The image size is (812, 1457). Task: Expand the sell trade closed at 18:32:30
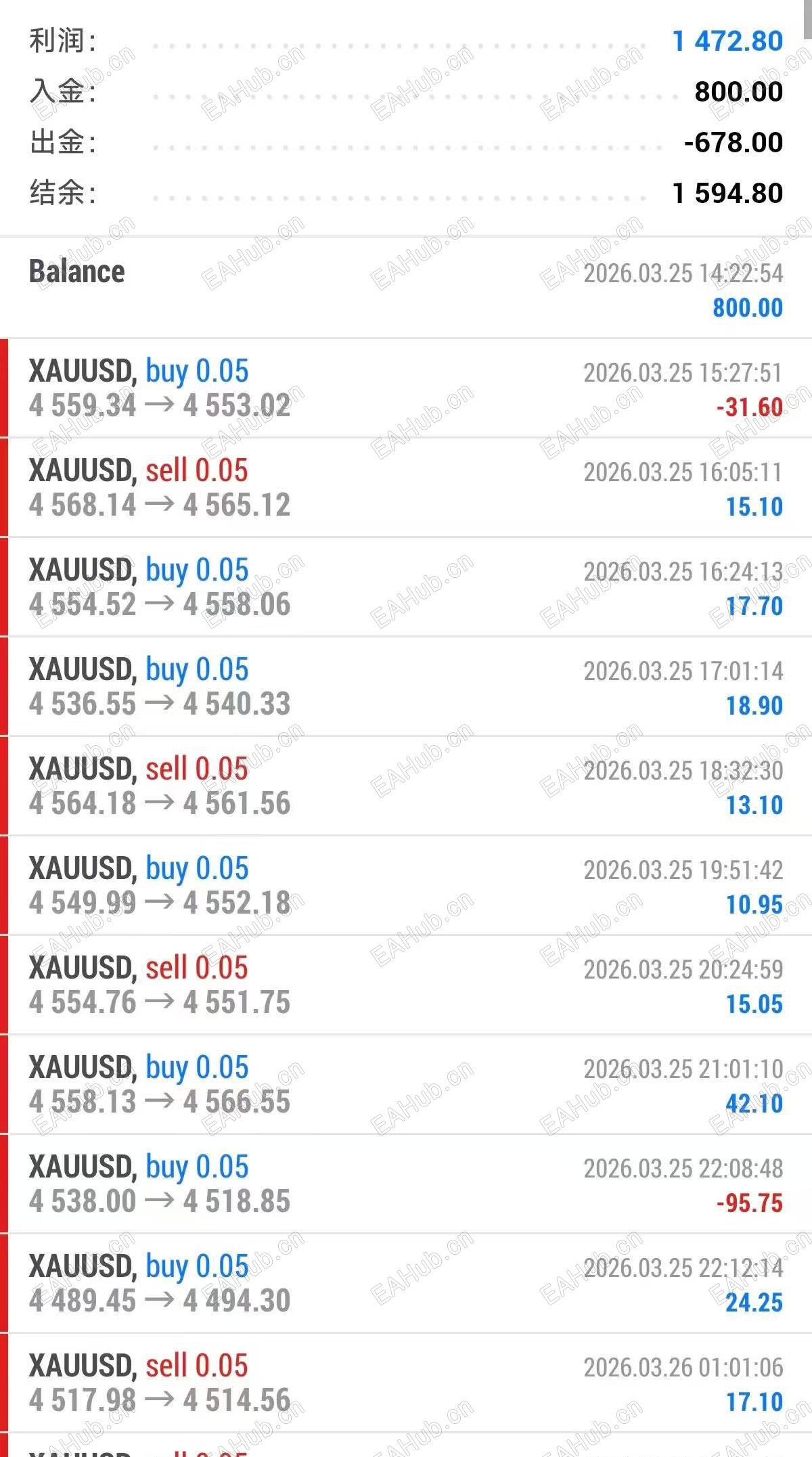tap(406, 786)
